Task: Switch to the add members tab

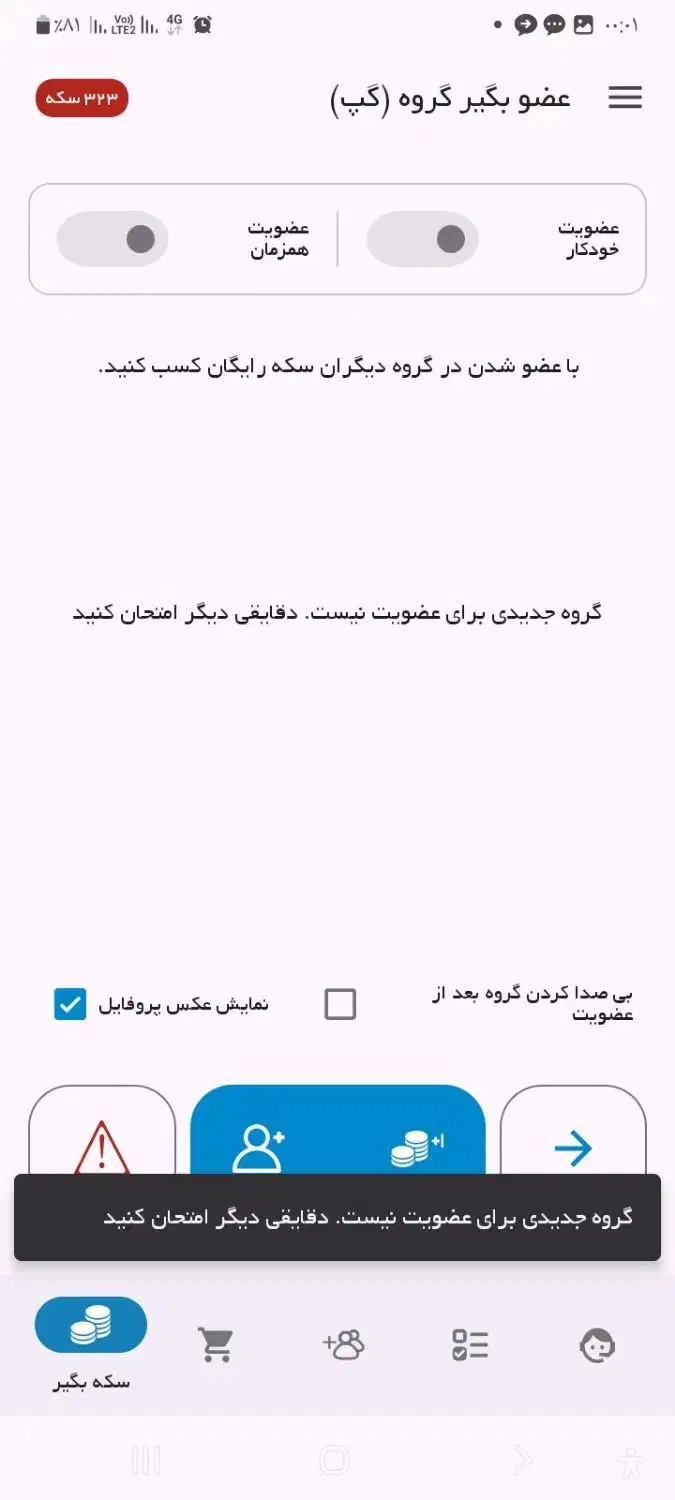Action: click(343, 1345)
